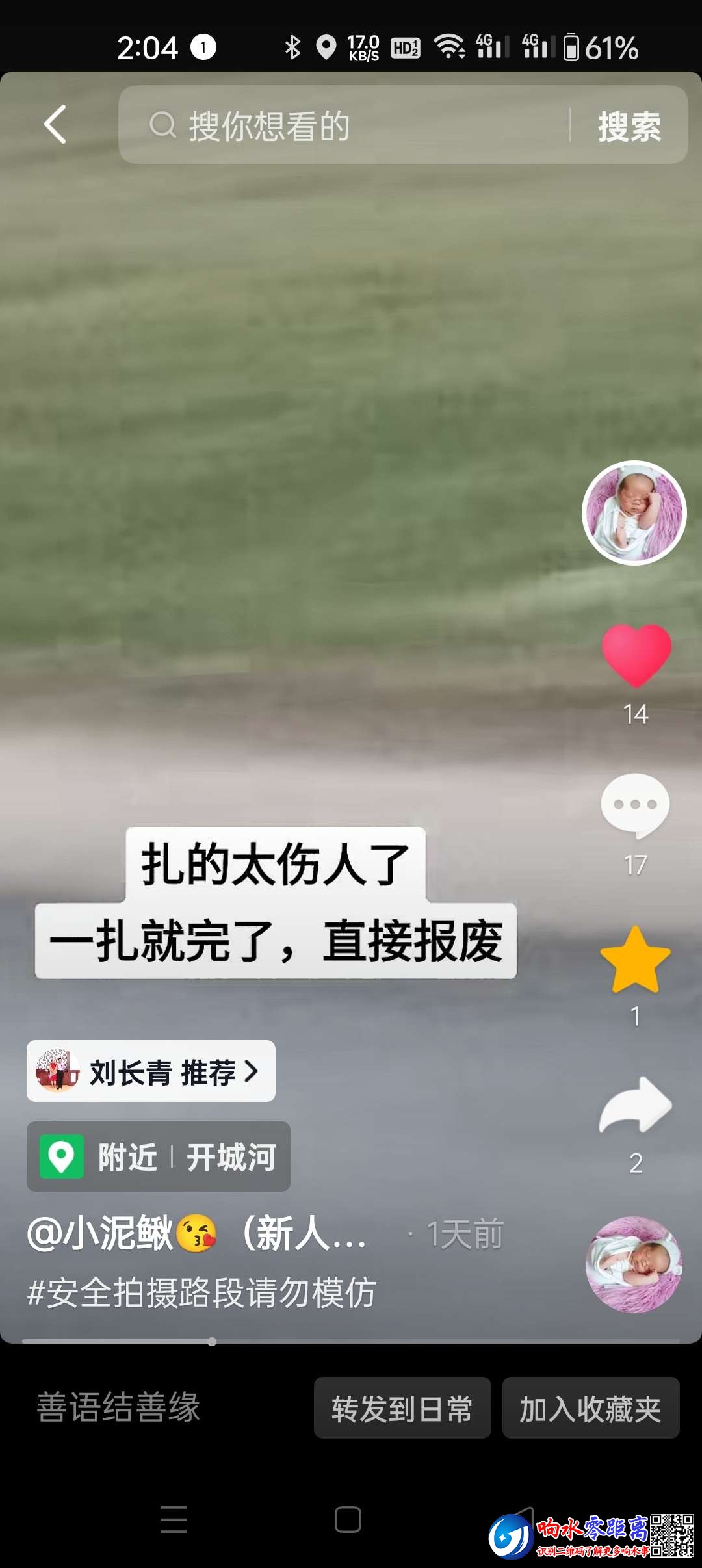Tap comment field '善语结善缘'
Viewport: 702px width, 1568px height.
pyautogui.click(x=119, y=1407)
